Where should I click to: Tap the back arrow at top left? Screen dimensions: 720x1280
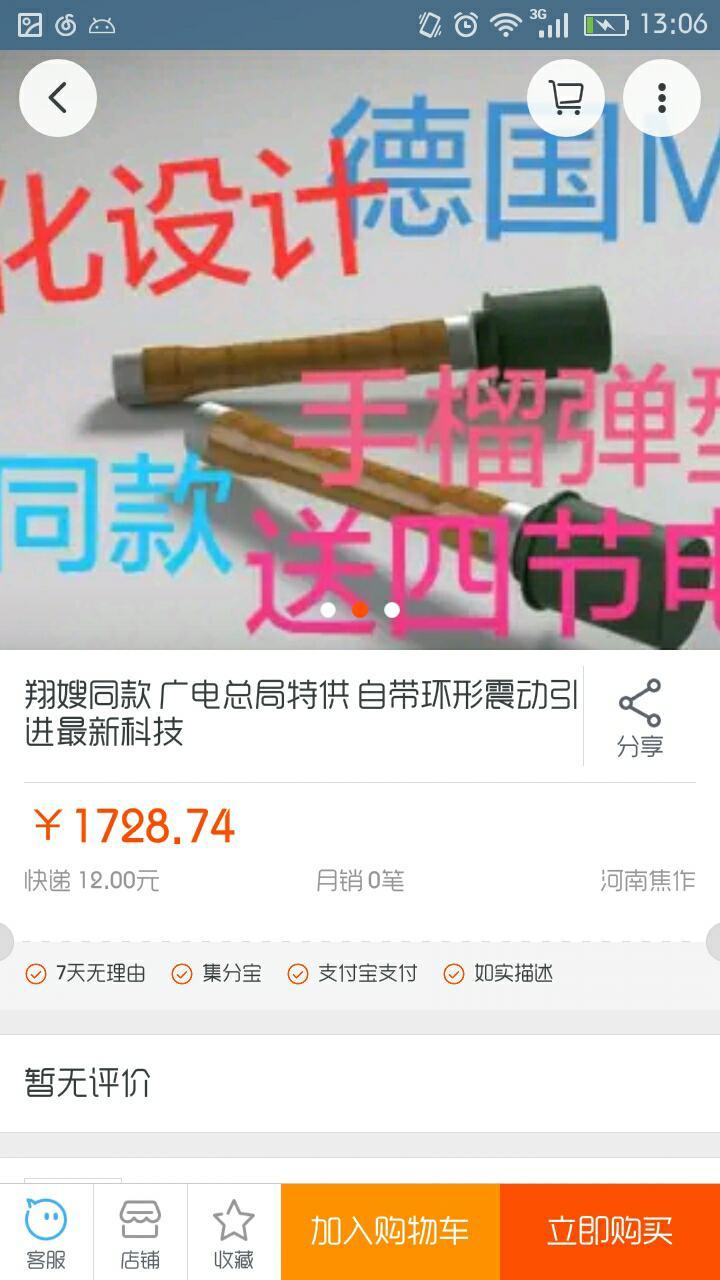(57, 97)
